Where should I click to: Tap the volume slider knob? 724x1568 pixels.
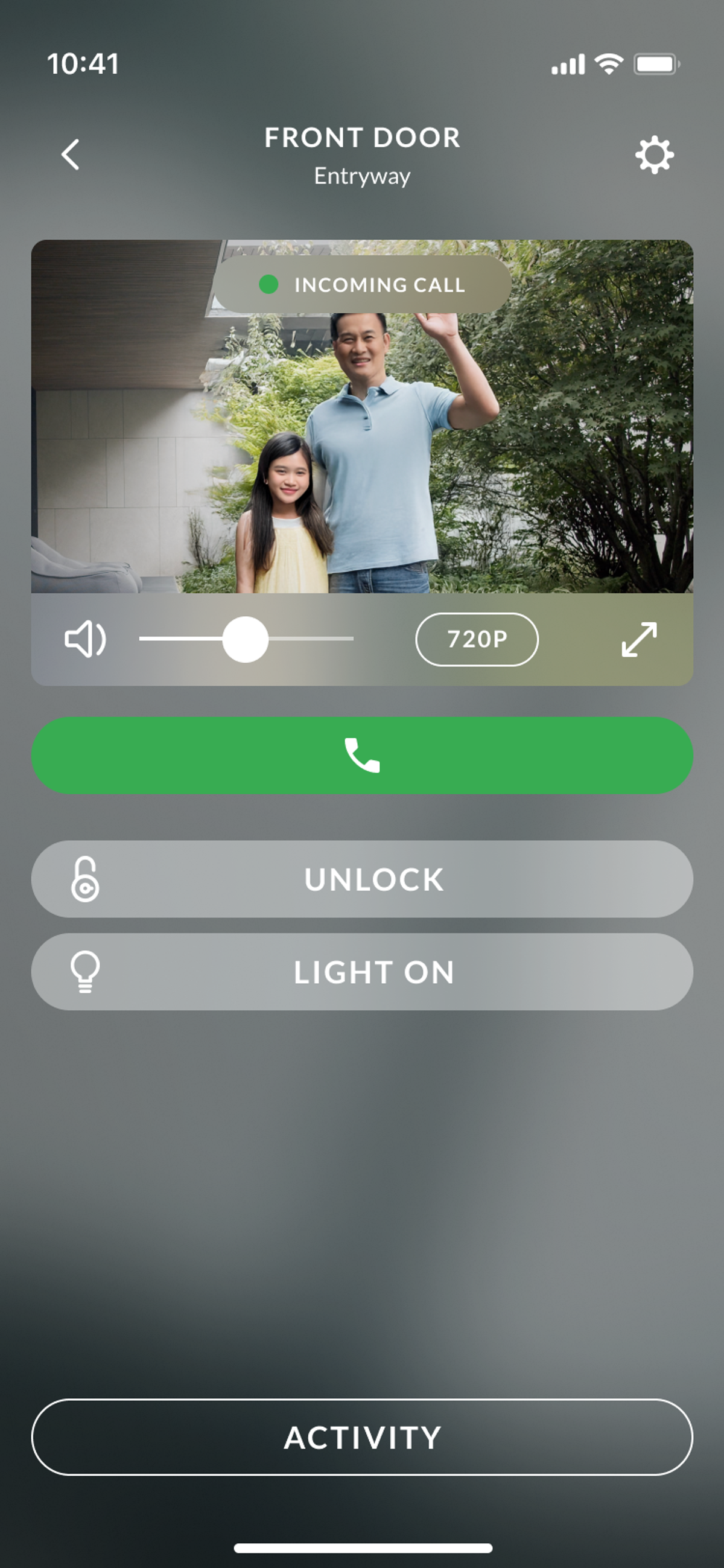tap(245, 639)
